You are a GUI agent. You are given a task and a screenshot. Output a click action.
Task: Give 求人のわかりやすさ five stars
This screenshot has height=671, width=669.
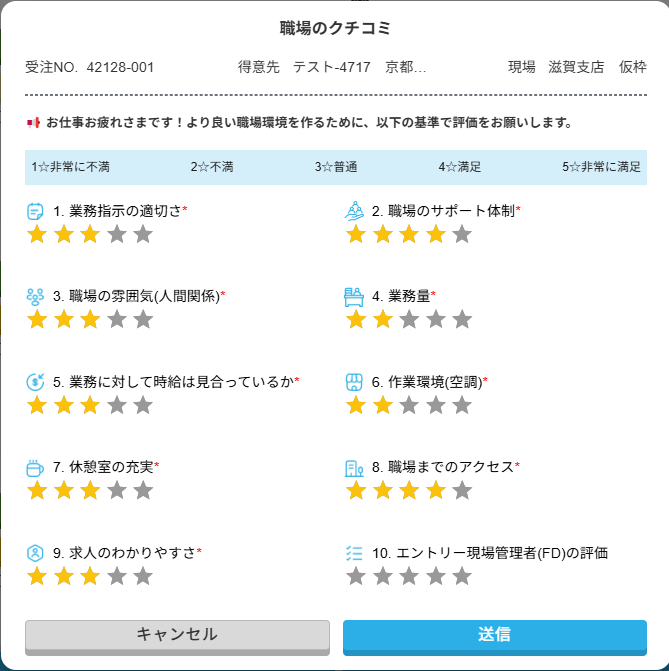pos(143,576)
